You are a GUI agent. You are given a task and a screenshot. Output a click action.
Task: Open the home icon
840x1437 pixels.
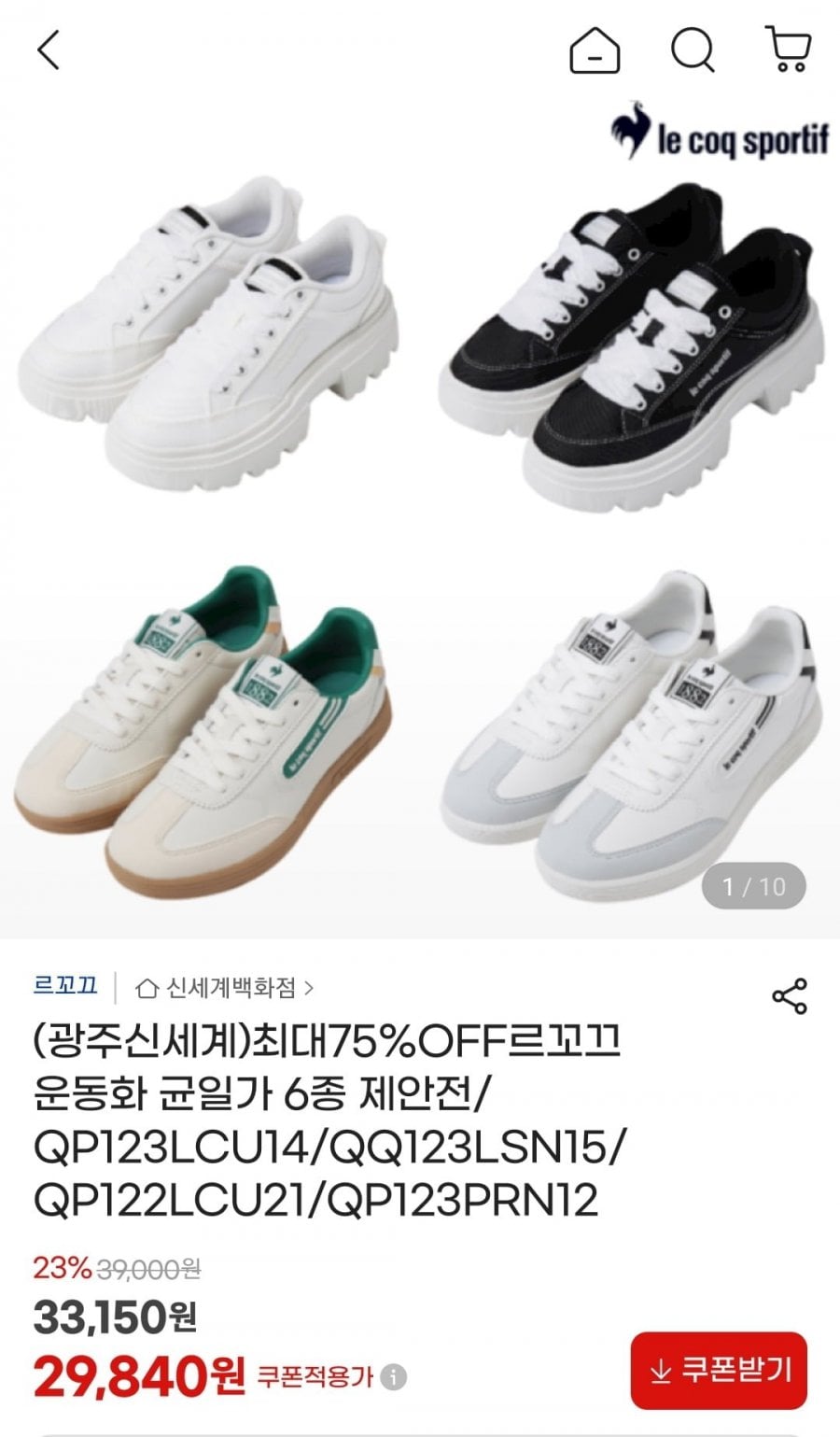pos(595,49)
